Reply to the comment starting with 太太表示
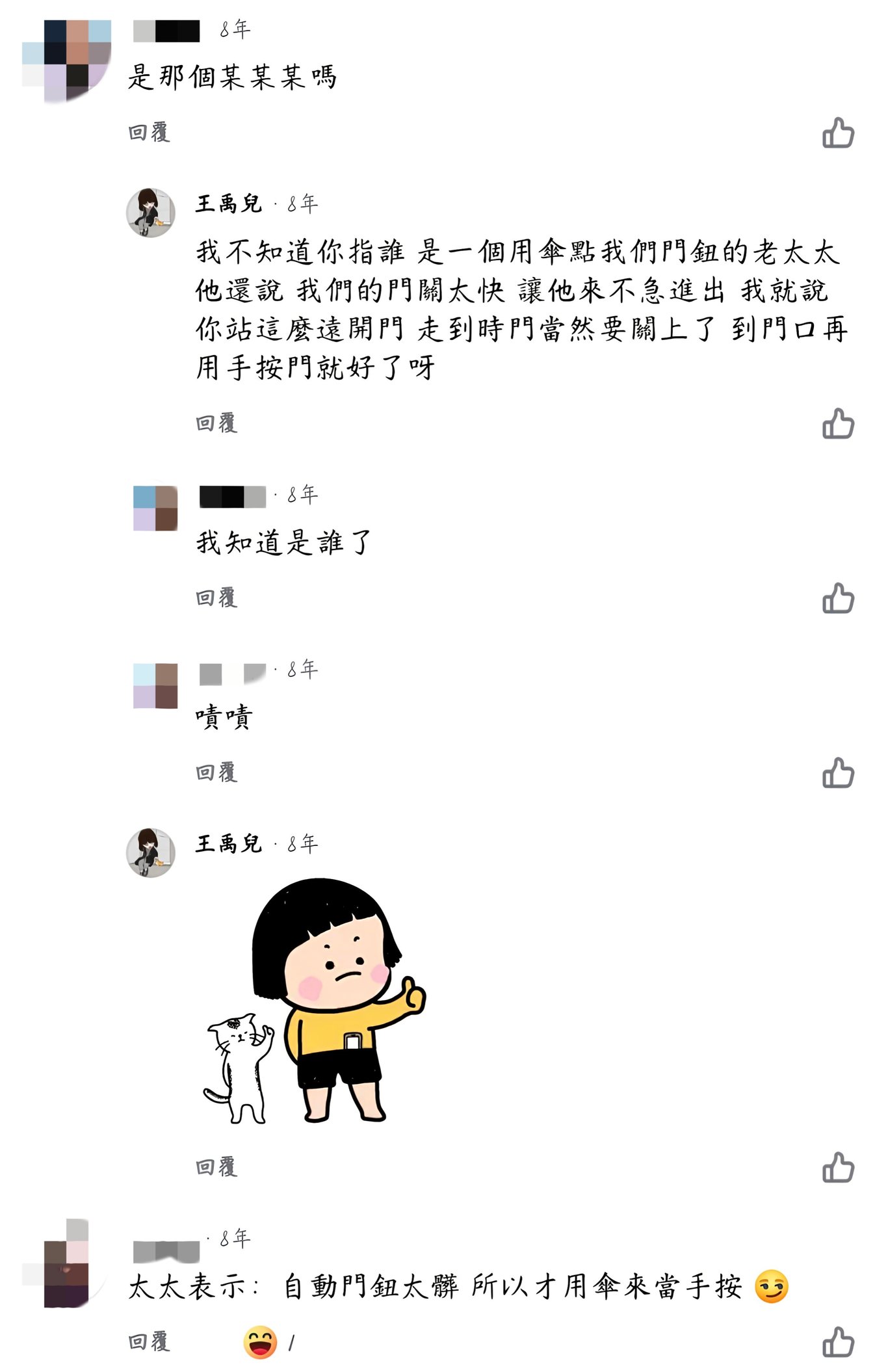Screen dimensions: 888x1372 point(149,1341)
